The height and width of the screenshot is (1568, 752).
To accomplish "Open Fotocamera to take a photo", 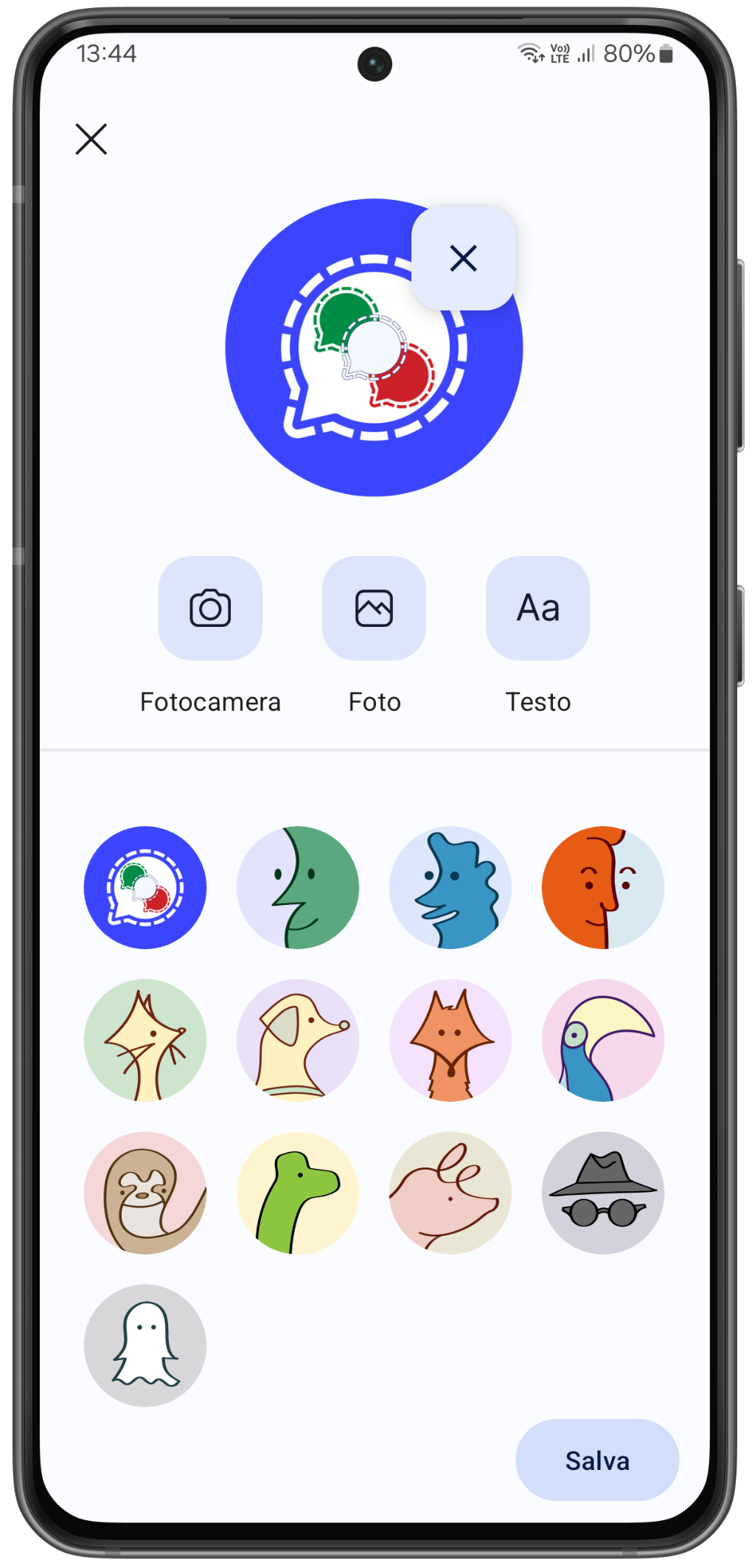I will [210, 608].
